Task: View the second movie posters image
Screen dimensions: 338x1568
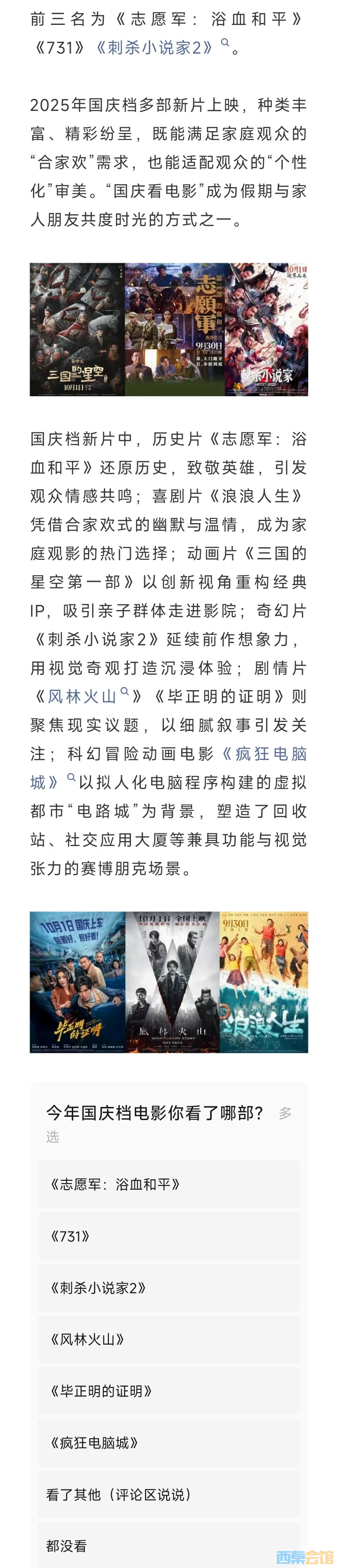Action: pos(169,982)
